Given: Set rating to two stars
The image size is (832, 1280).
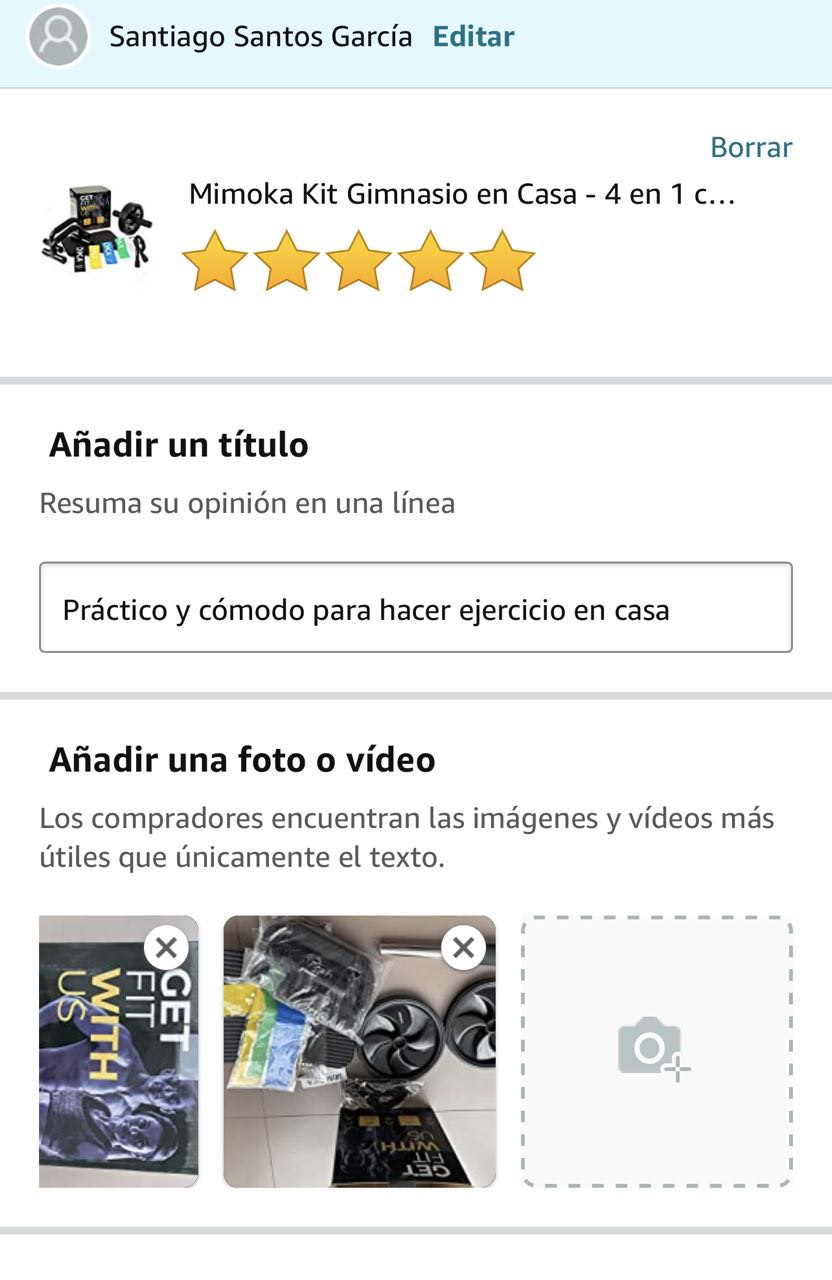Looking at the screenshot, I should tap(287, 261).
